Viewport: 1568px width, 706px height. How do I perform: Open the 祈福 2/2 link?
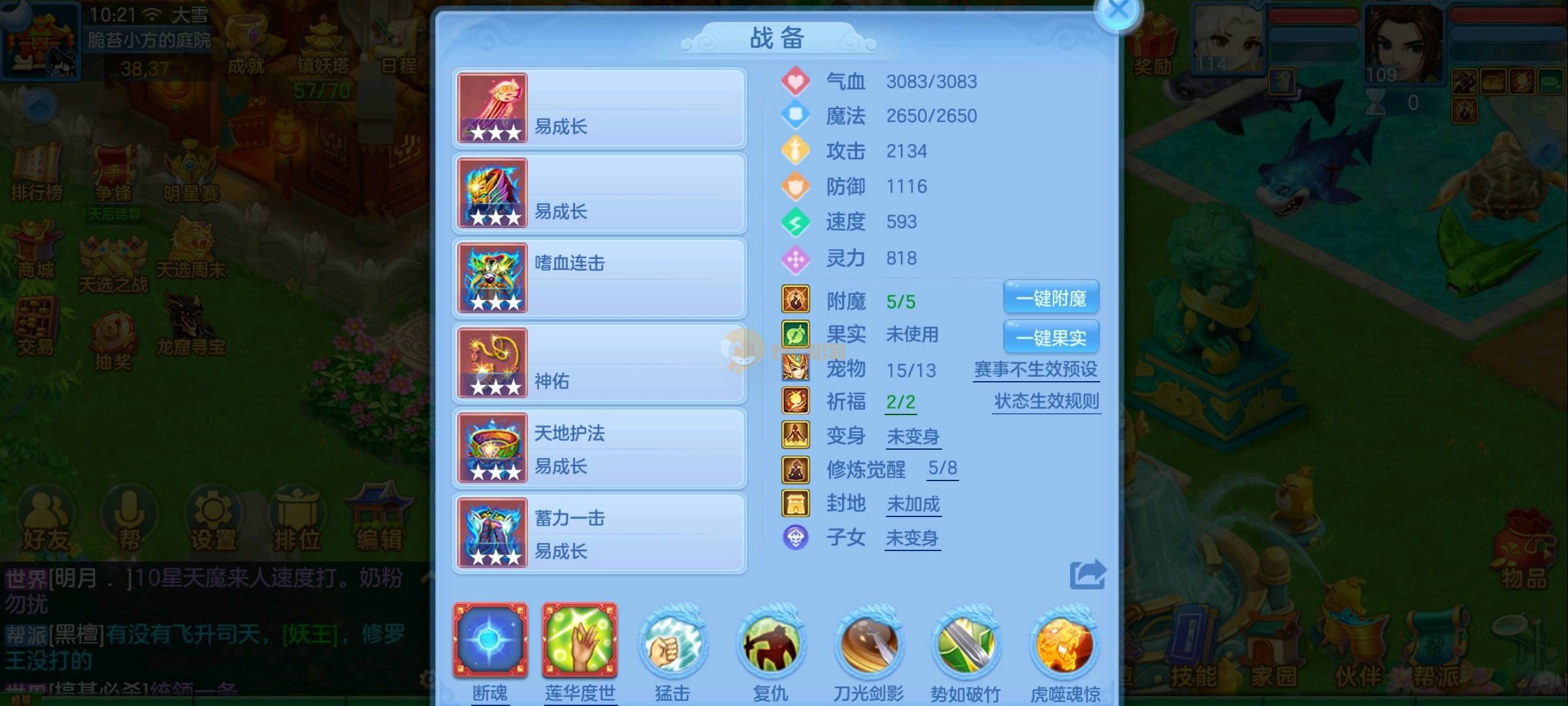(900, 401)
